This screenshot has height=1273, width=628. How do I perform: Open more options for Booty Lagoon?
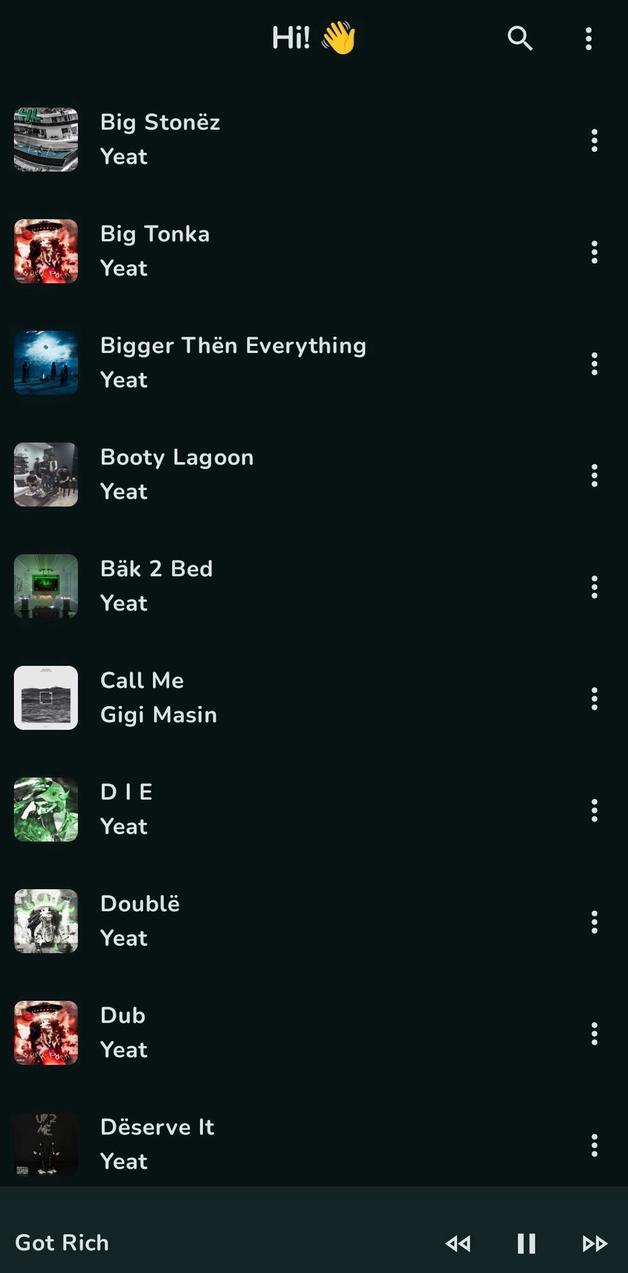594,475
